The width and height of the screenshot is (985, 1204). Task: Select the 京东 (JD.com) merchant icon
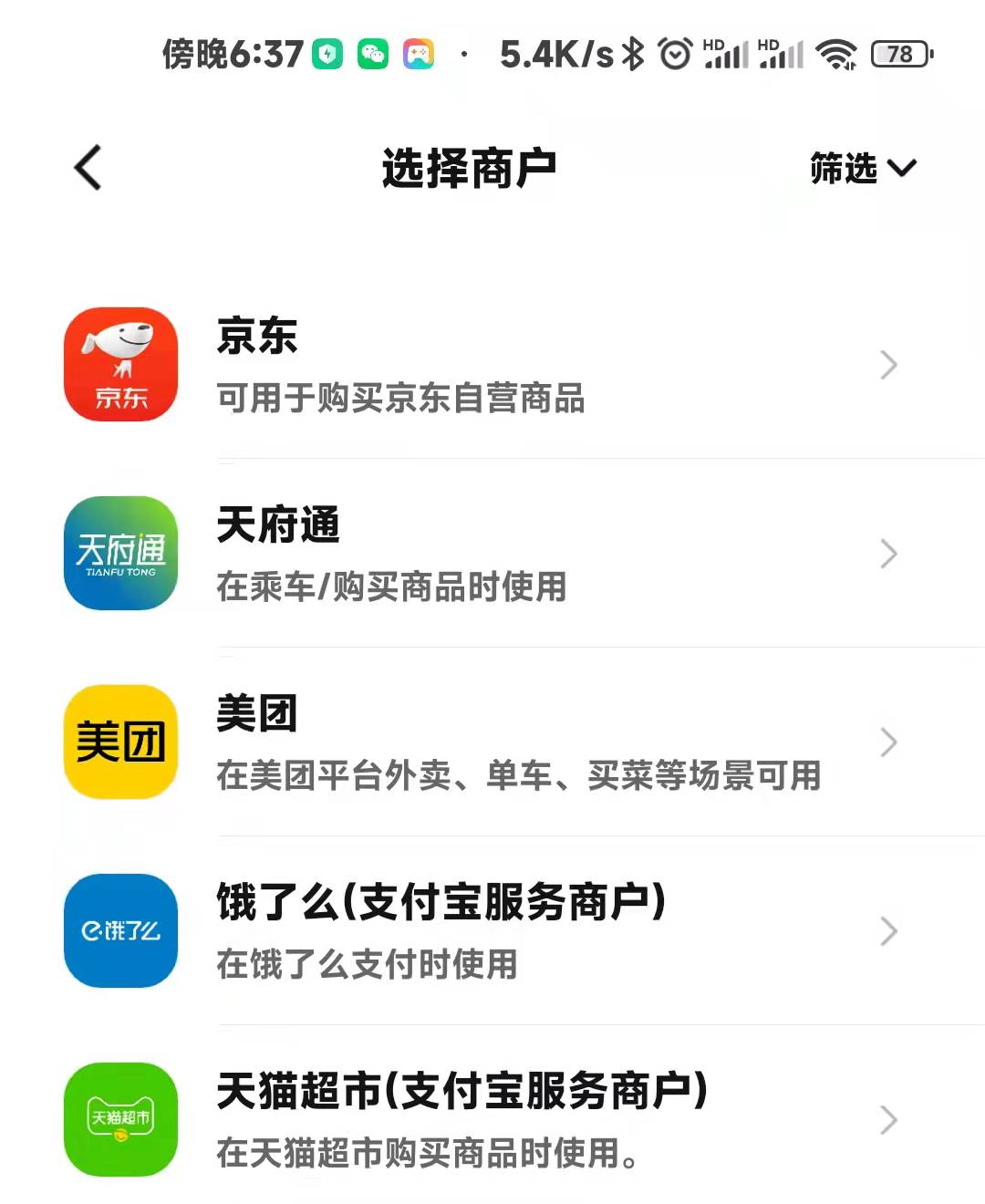coord(119,364)
